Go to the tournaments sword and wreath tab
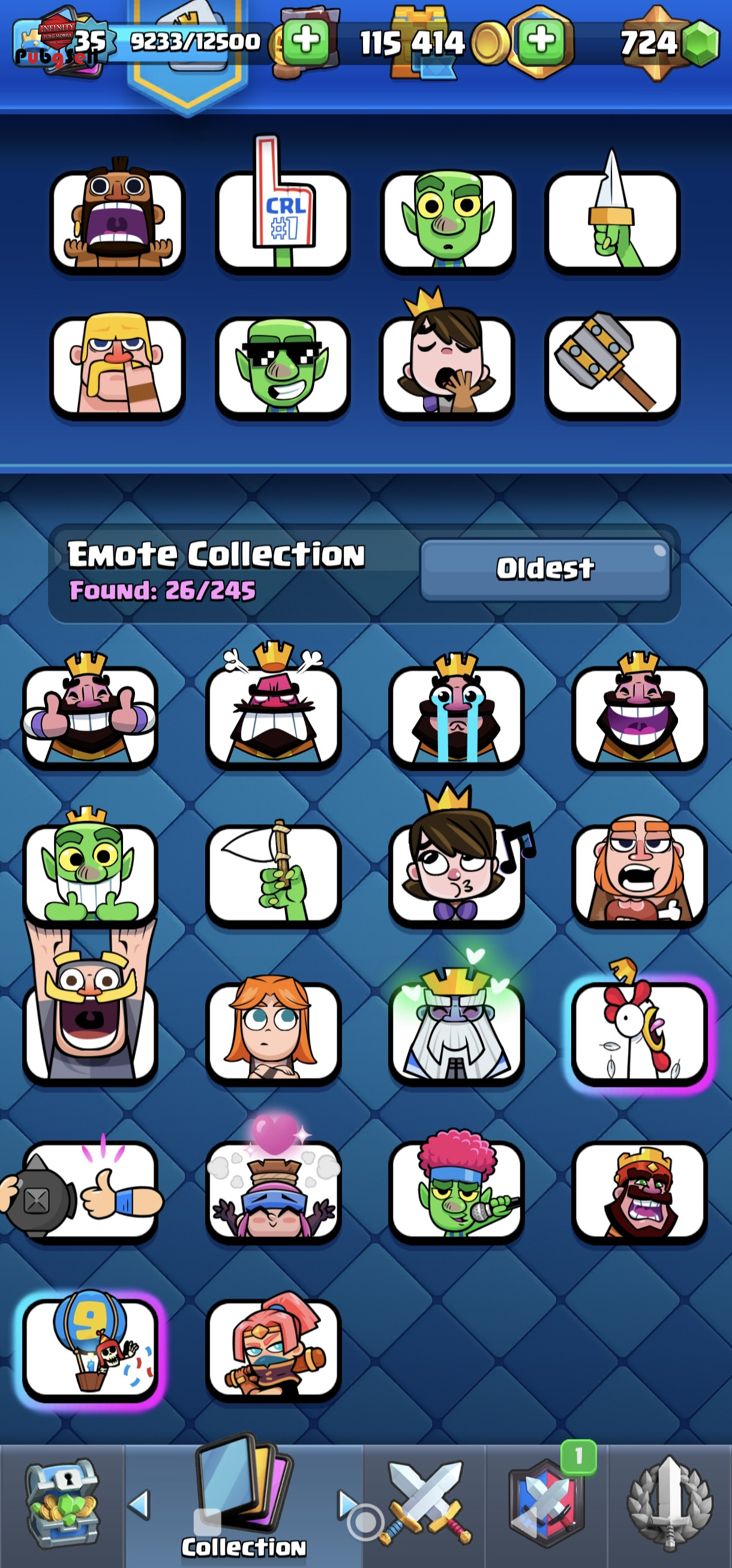This screenshot has height=1568, width=732. click(668, 1504)
